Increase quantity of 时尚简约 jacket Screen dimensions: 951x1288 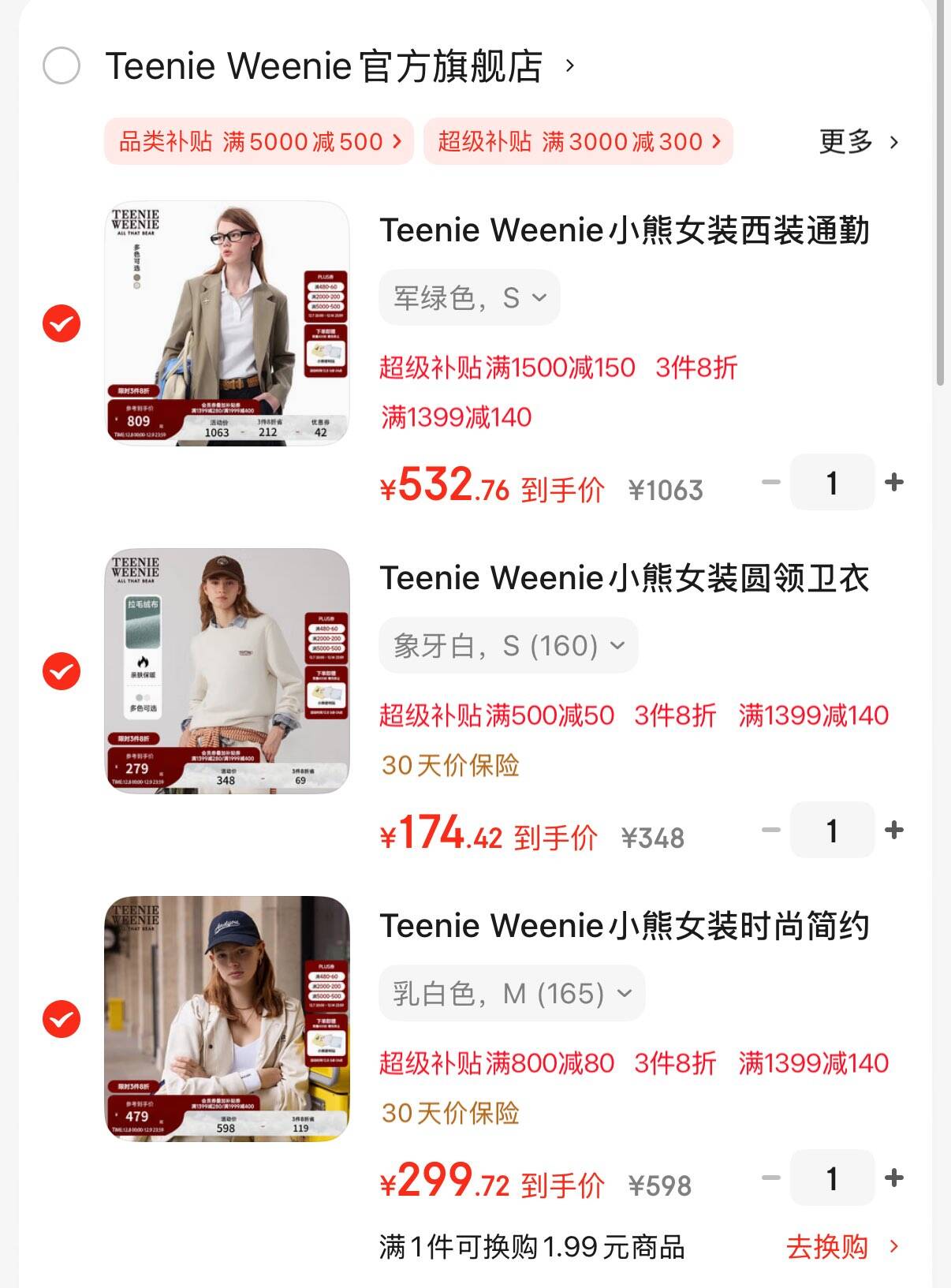coord(894,1178)
